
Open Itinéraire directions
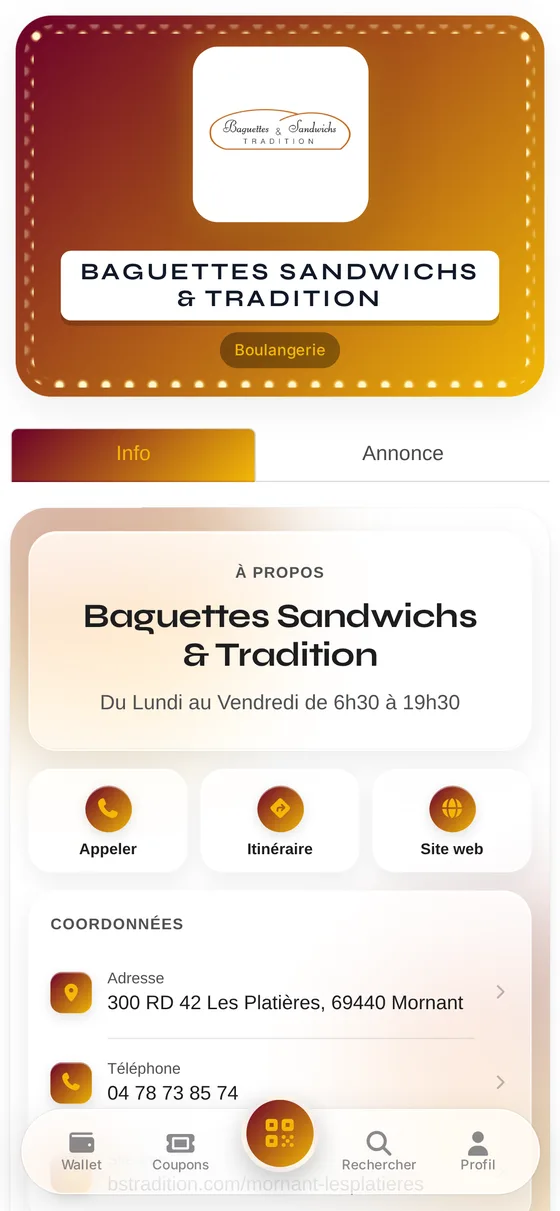280,821
